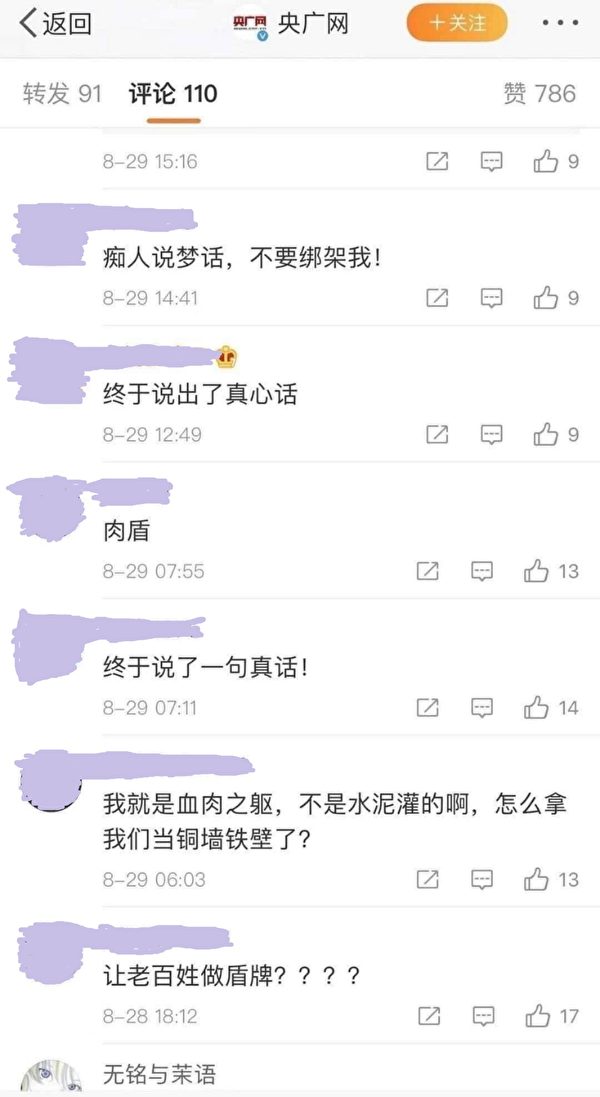The width and height of the screenshot is (600, 1097).
Task: Like the comment 痴人说梦话，不要绑架我！
Action: pyautogui.click(x=547, y=297)
